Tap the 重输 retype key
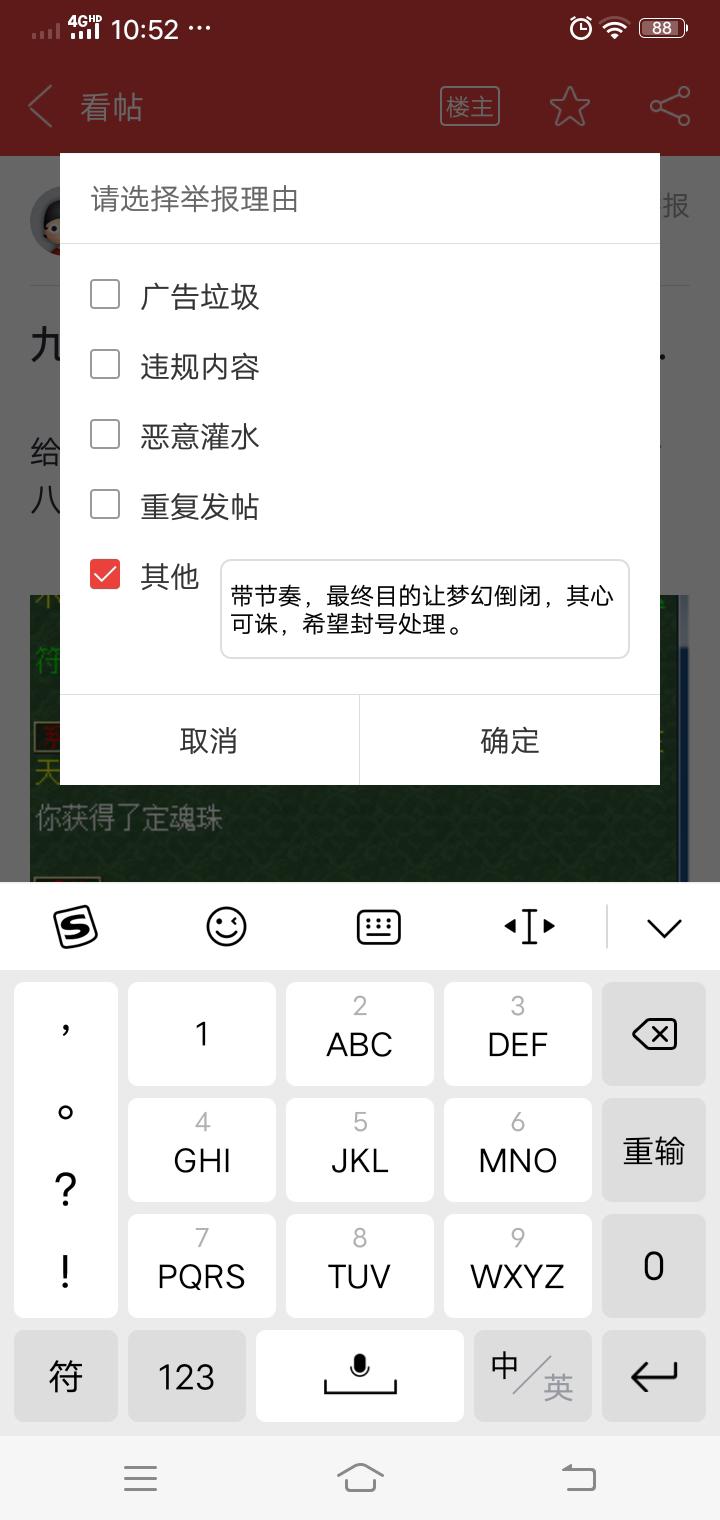720x1520 pixels. tap(654, 1151)
